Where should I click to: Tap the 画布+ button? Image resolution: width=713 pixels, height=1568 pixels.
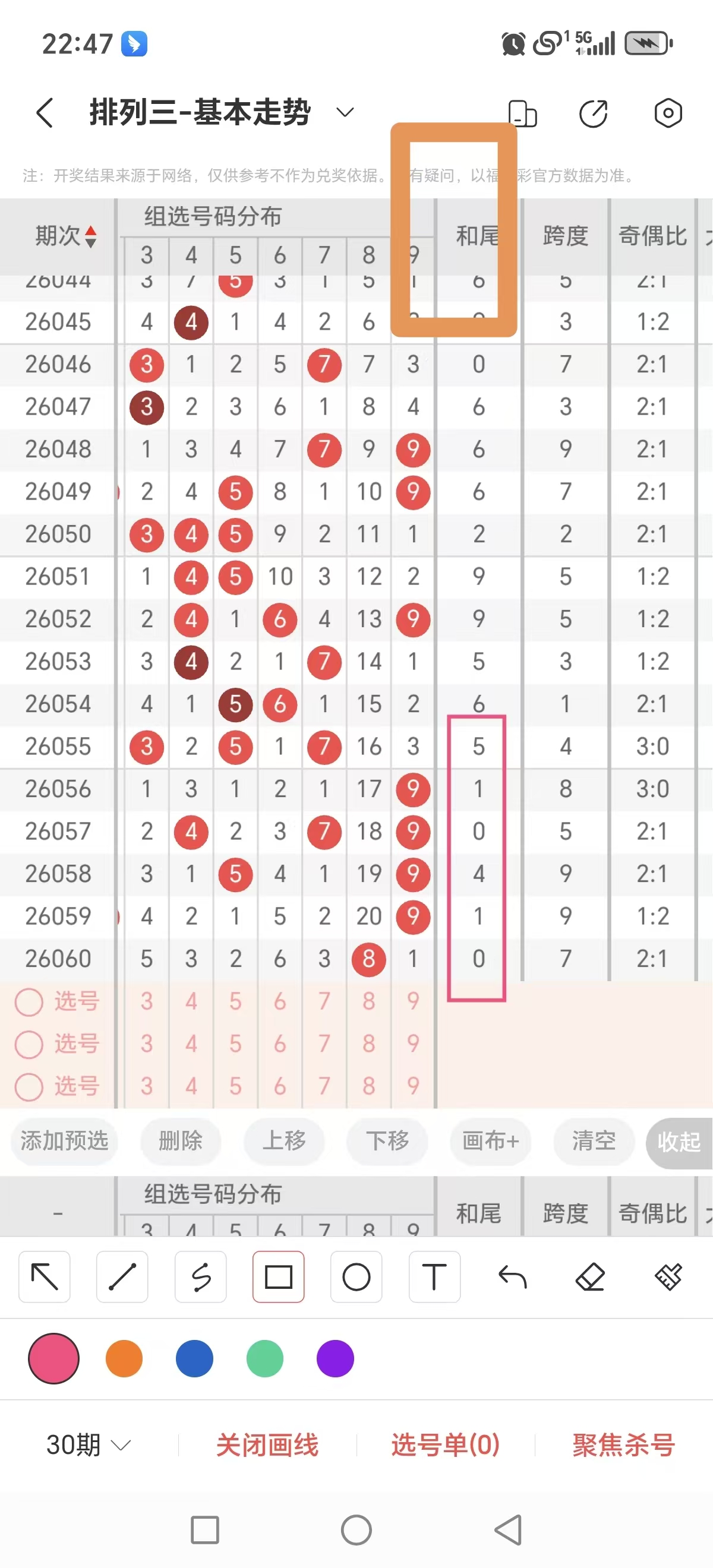490,1141
